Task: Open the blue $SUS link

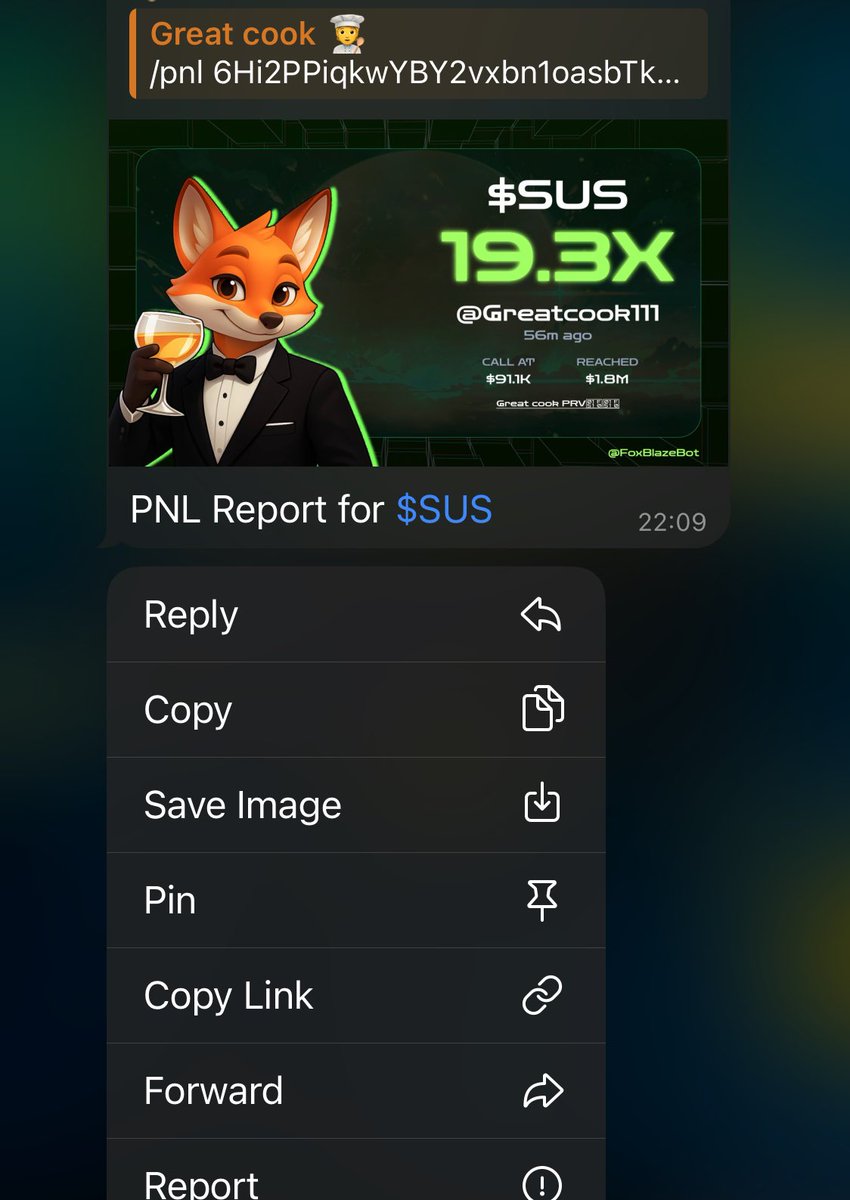Action: [x=444, y=510]
